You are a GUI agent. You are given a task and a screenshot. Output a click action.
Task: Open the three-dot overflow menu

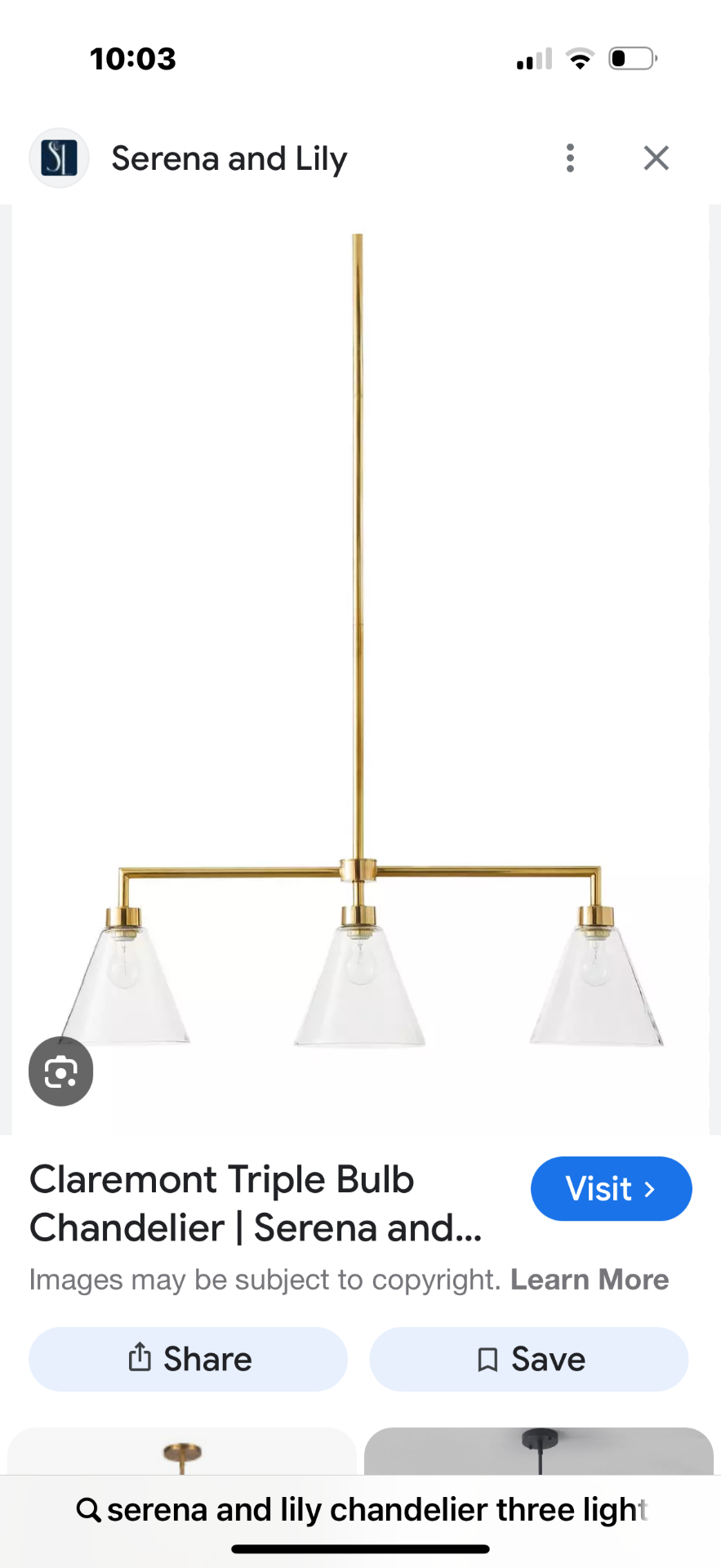point(570,158)
